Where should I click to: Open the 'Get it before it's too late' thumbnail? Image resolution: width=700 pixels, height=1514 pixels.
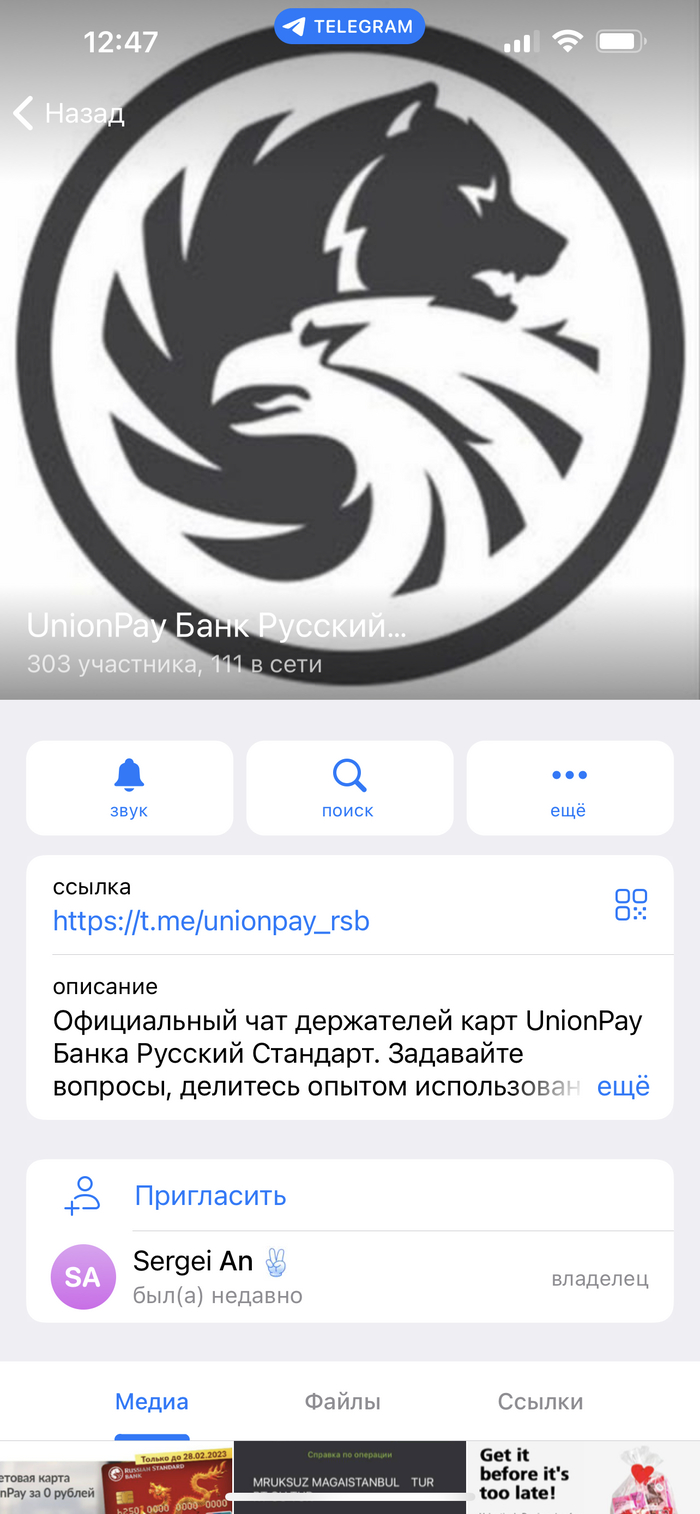pos(583,1478)
